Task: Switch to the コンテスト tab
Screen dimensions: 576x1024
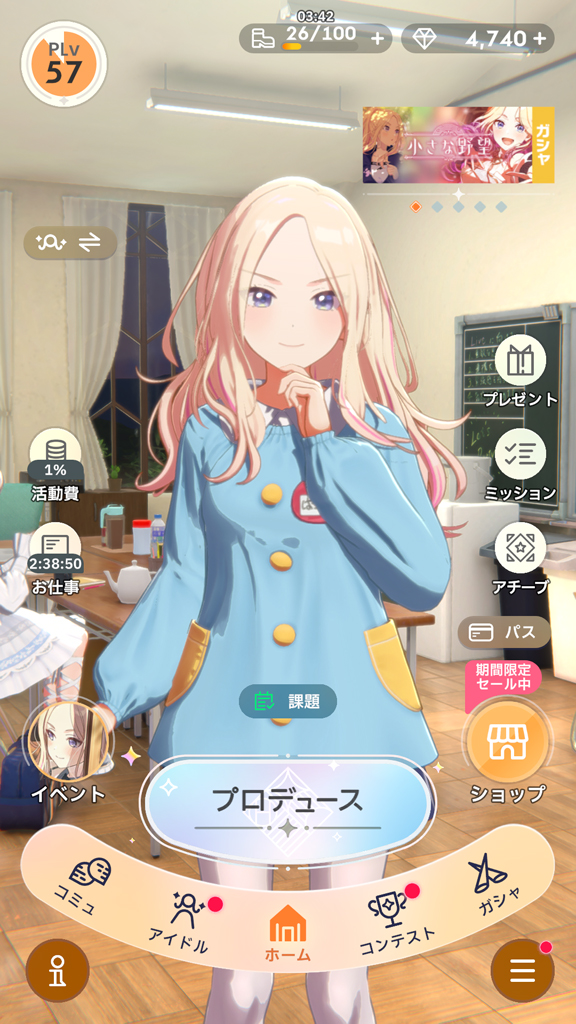Action: [394, 920]
